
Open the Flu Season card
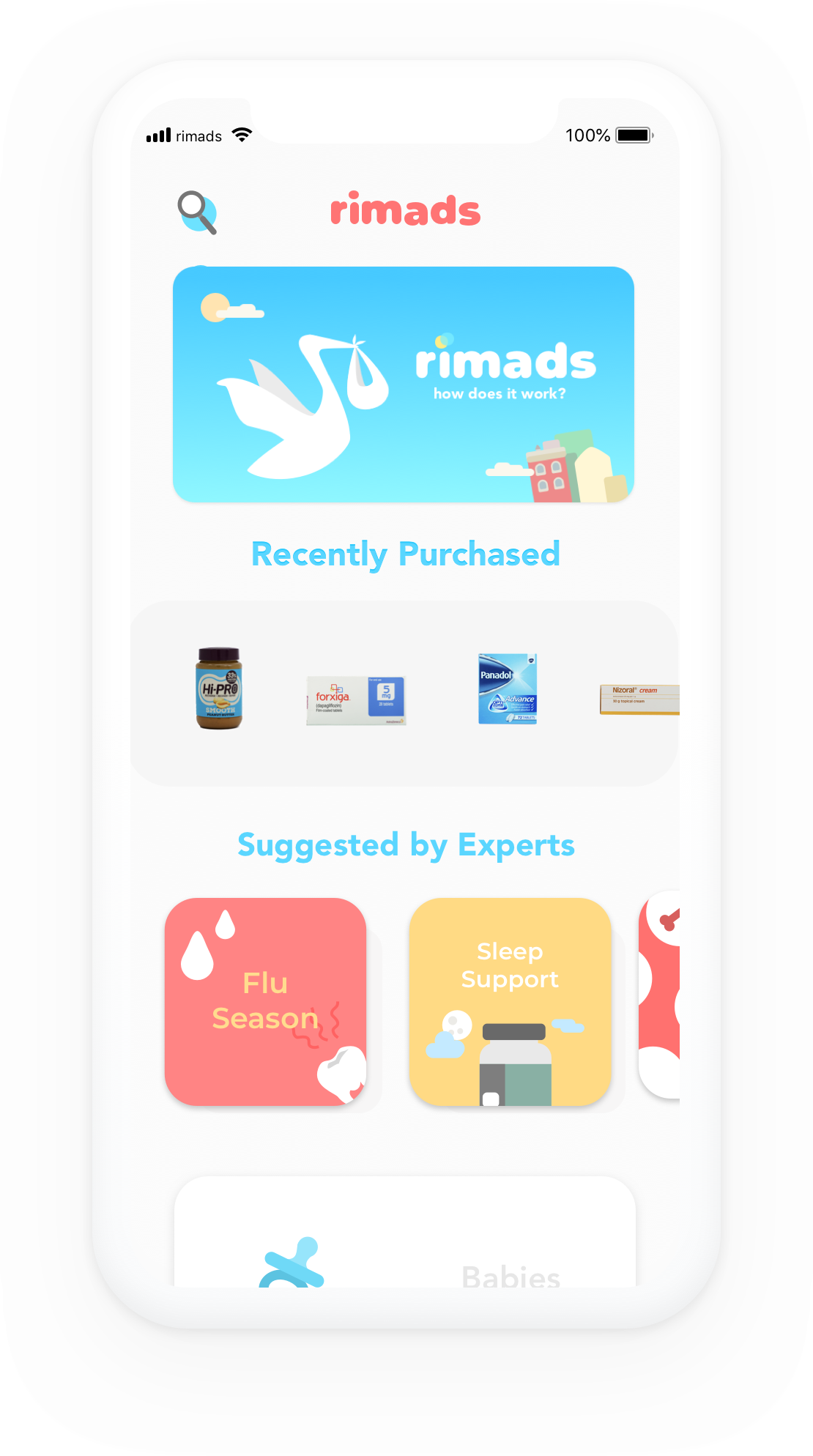[265, 1001]
